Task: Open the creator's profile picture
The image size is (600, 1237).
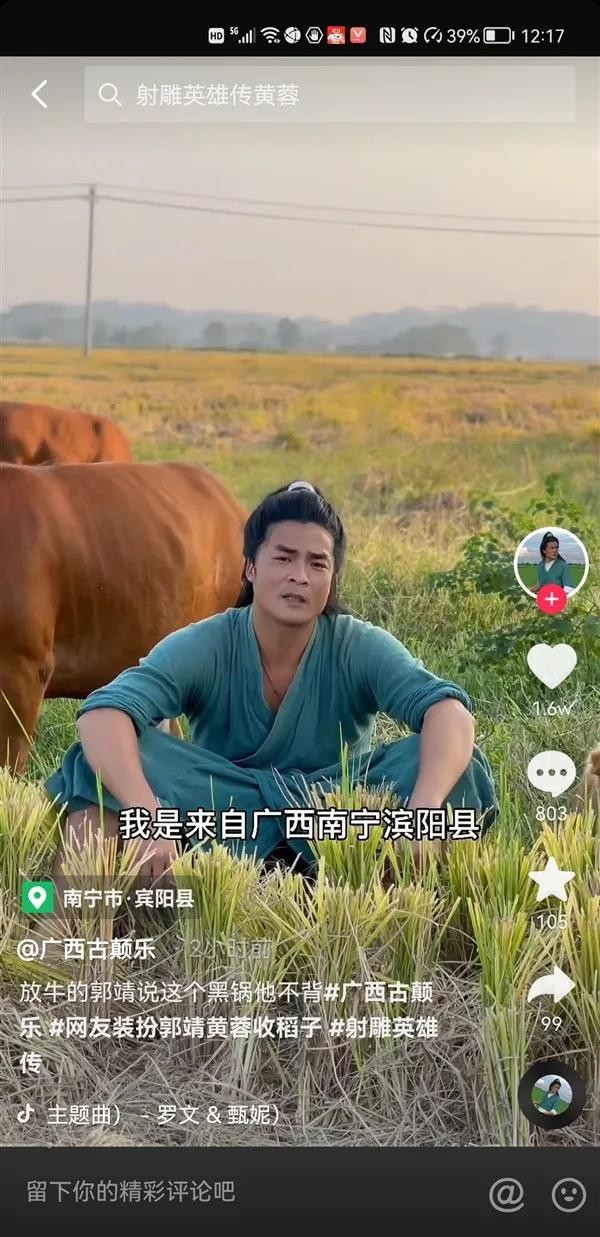Action: [551, 563]
